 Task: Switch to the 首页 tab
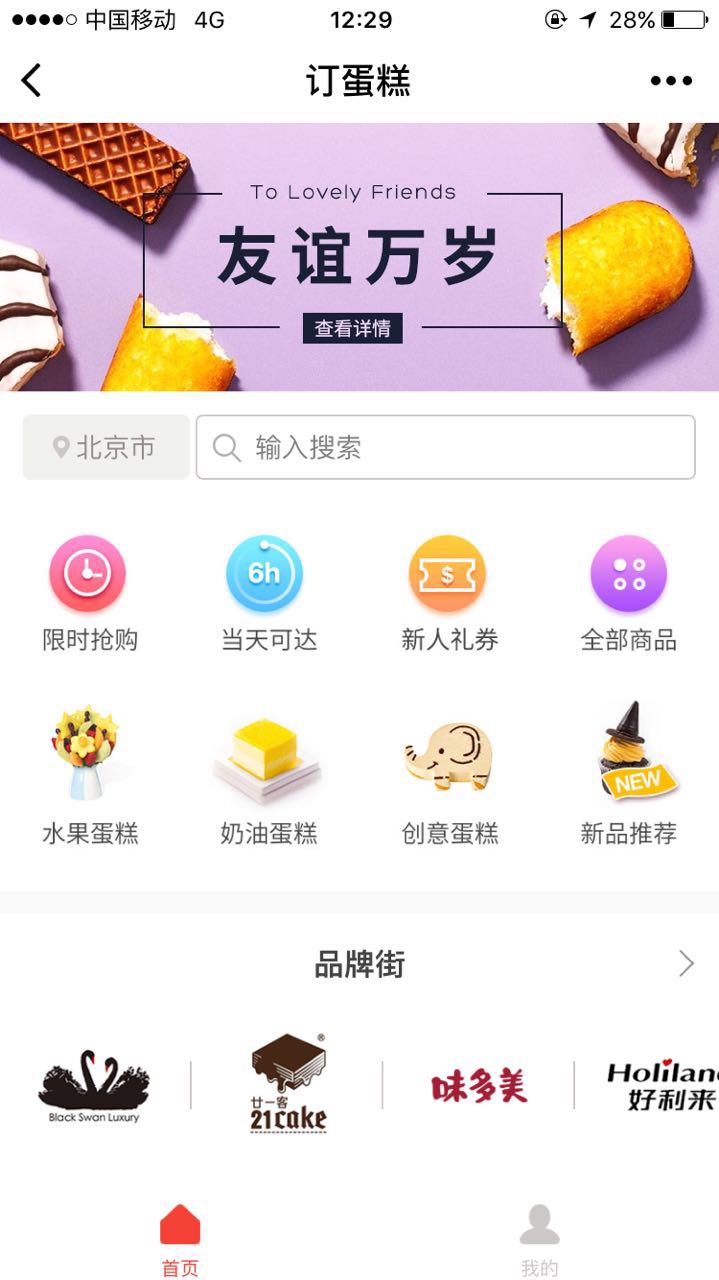(x=180, y=1240)
